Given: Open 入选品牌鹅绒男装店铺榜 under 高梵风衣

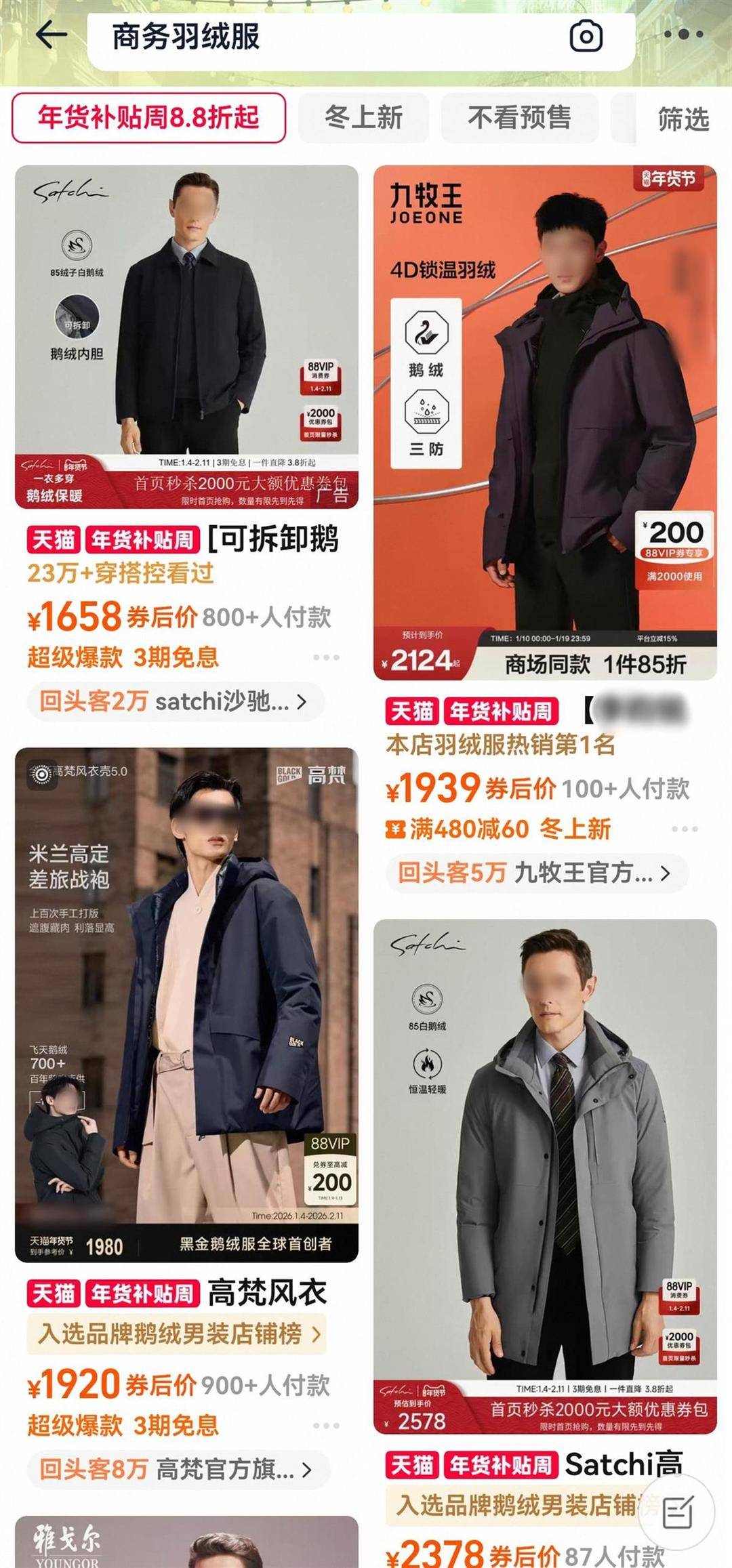Looking at the screenshot, I should click(178, 1334).
